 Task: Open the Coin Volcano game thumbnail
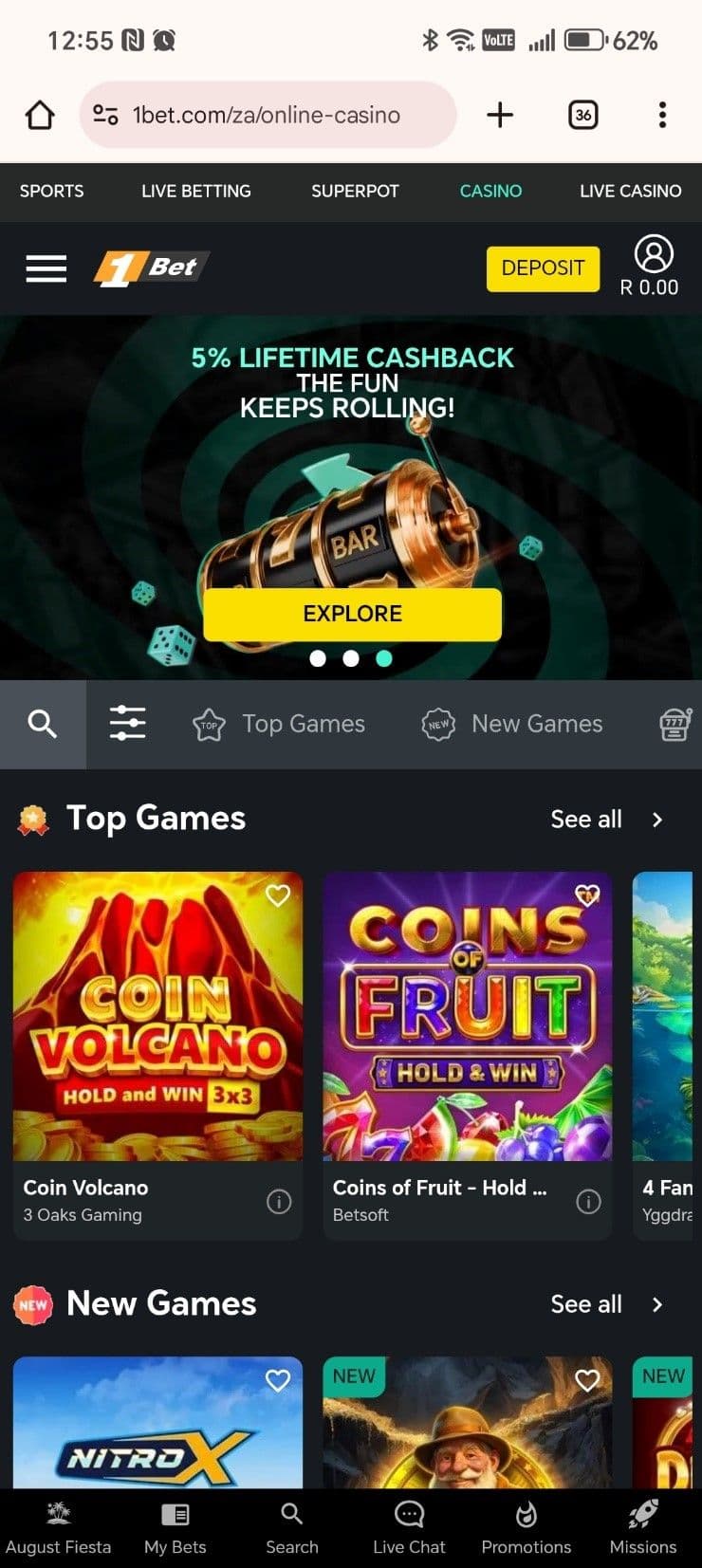tap(157, 1013)
